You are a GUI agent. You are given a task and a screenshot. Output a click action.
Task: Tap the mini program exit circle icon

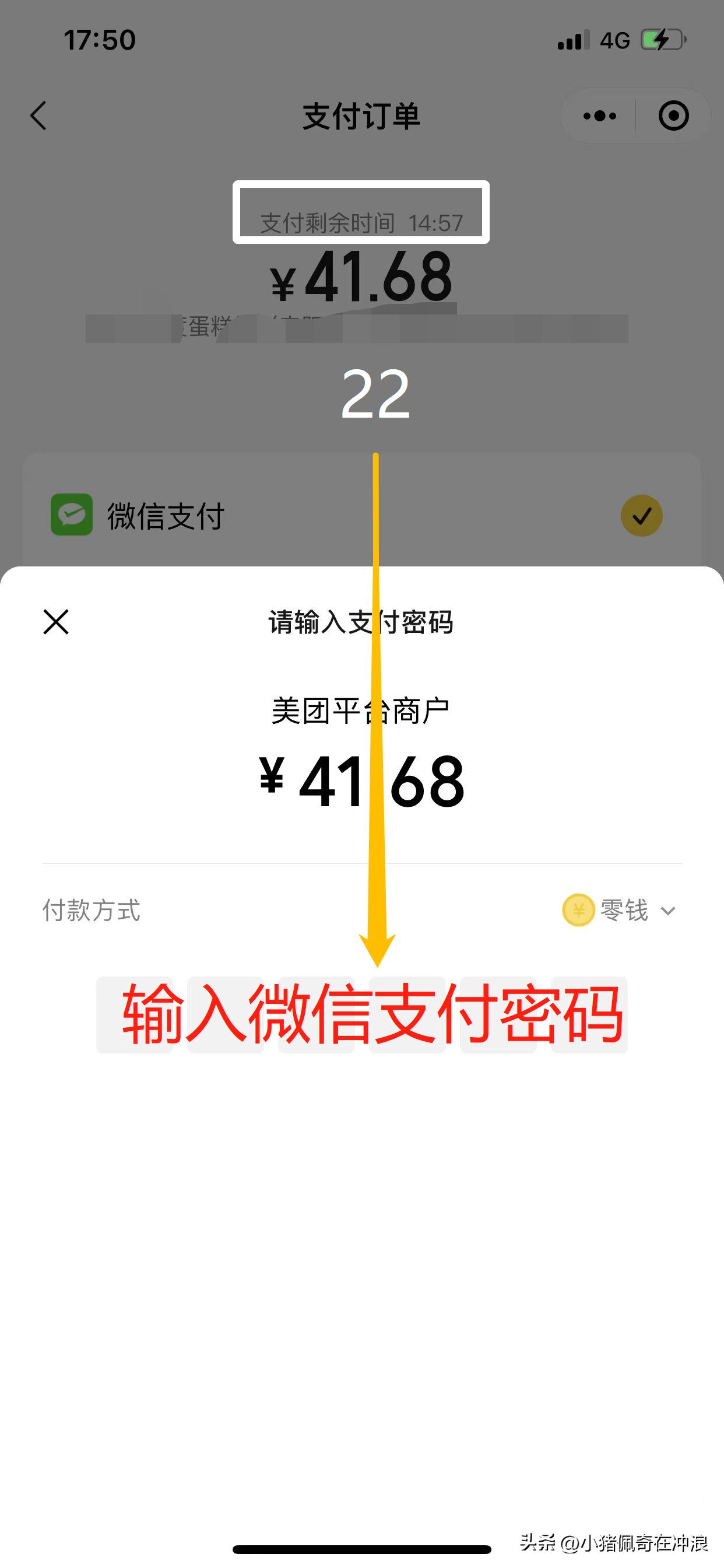pos(673,116)
